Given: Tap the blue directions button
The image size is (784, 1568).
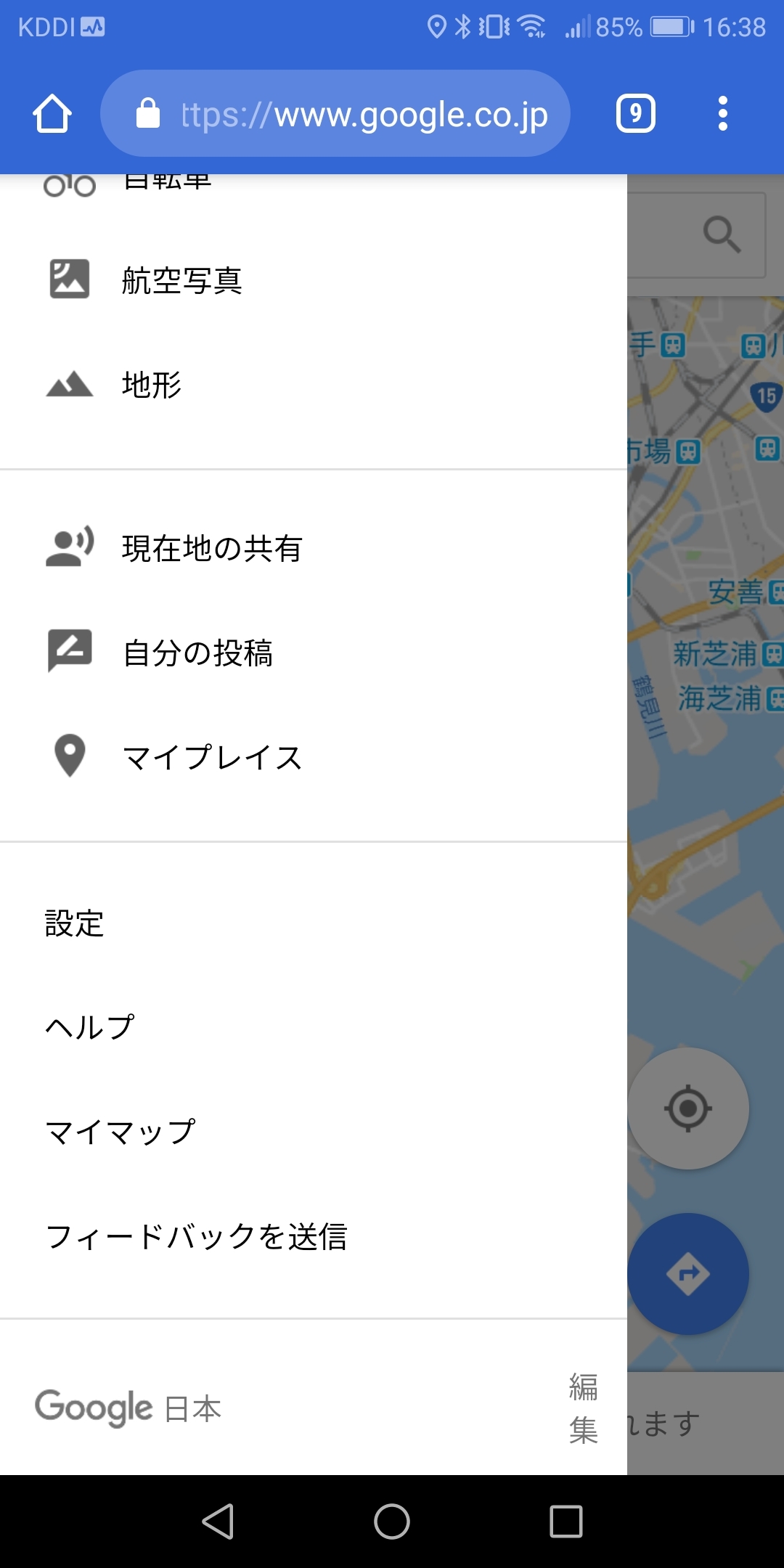Looking at the screenshot, I should [687, 1273].
